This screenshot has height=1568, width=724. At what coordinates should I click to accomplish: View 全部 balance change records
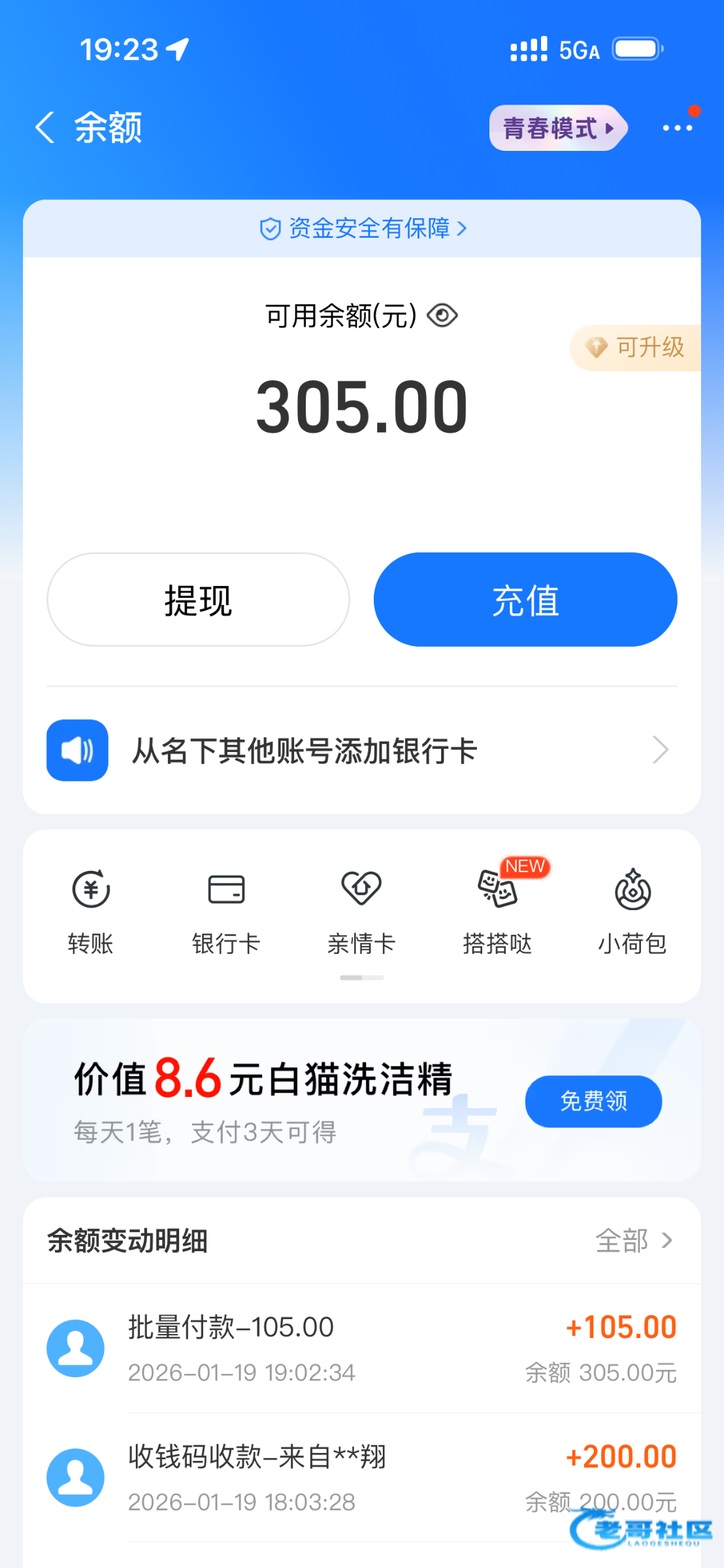coord(633,1240)
